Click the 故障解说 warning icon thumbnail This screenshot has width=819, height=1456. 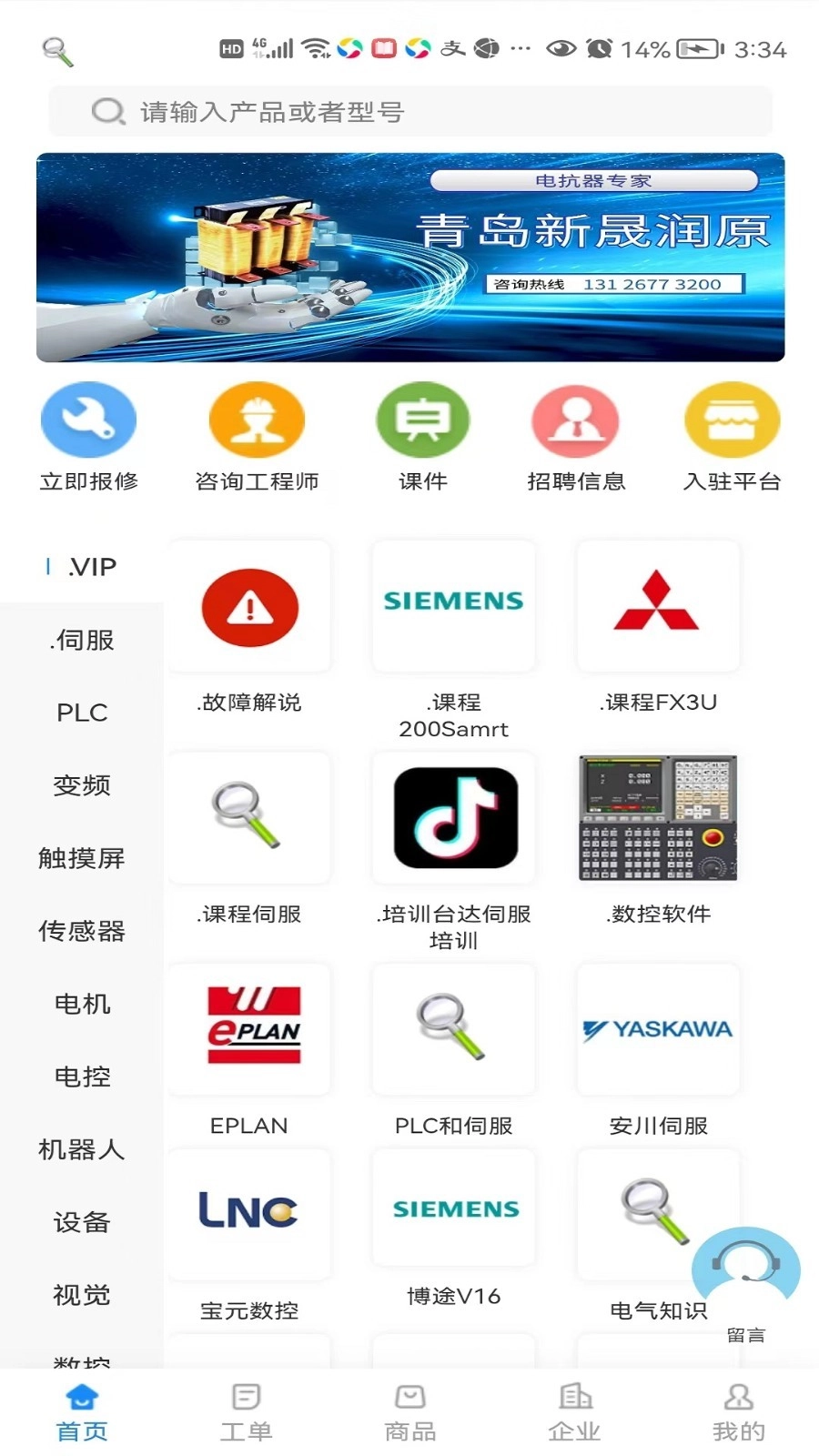coord(249,606)
